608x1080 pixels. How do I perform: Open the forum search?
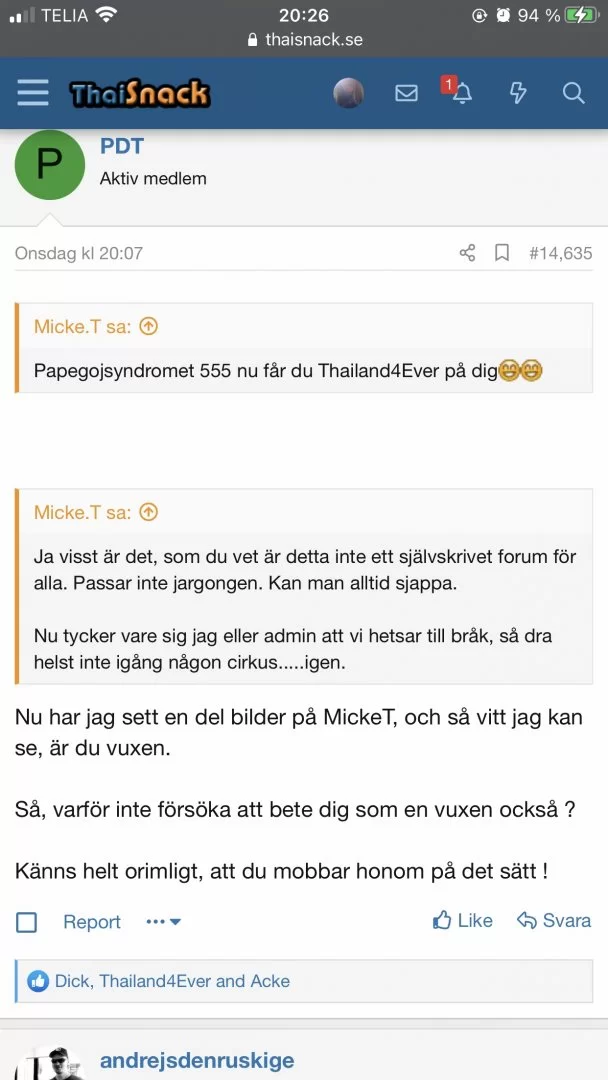click(573, 93)
